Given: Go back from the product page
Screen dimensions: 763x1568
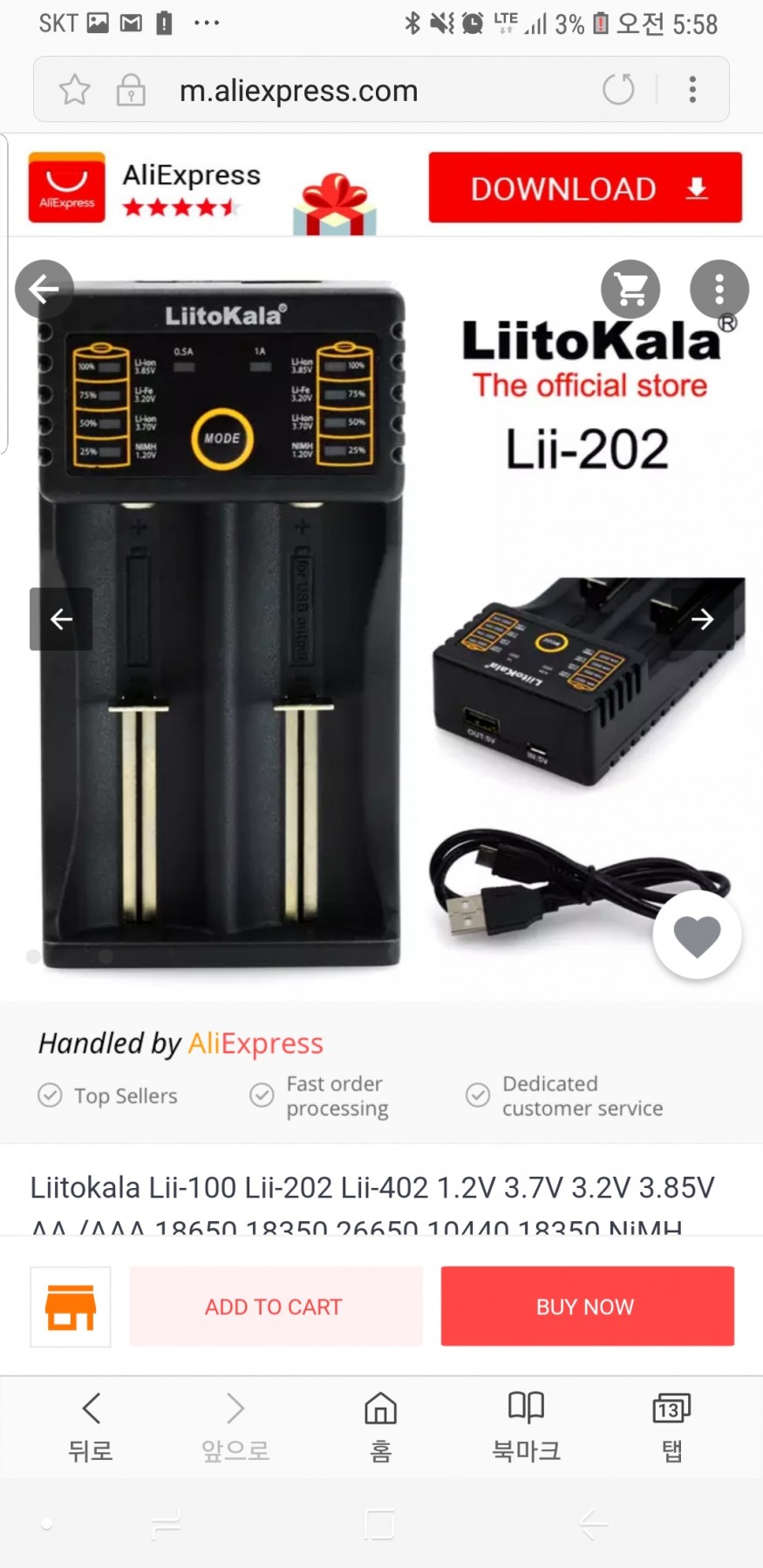Looking at the screenshot, I should [x=44, y=288].
